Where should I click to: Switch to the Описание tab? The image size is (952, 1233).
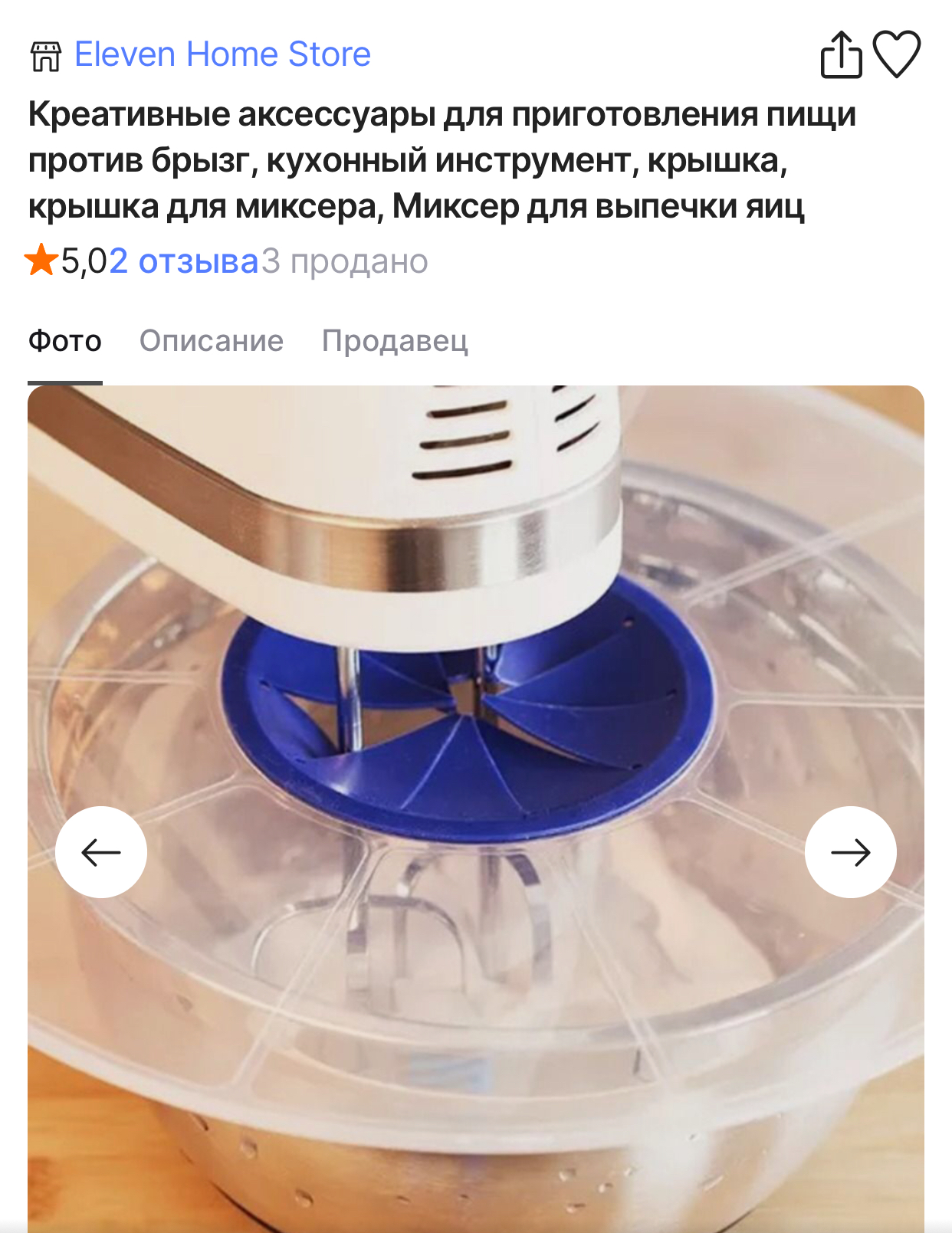click(x=212, y=341)
